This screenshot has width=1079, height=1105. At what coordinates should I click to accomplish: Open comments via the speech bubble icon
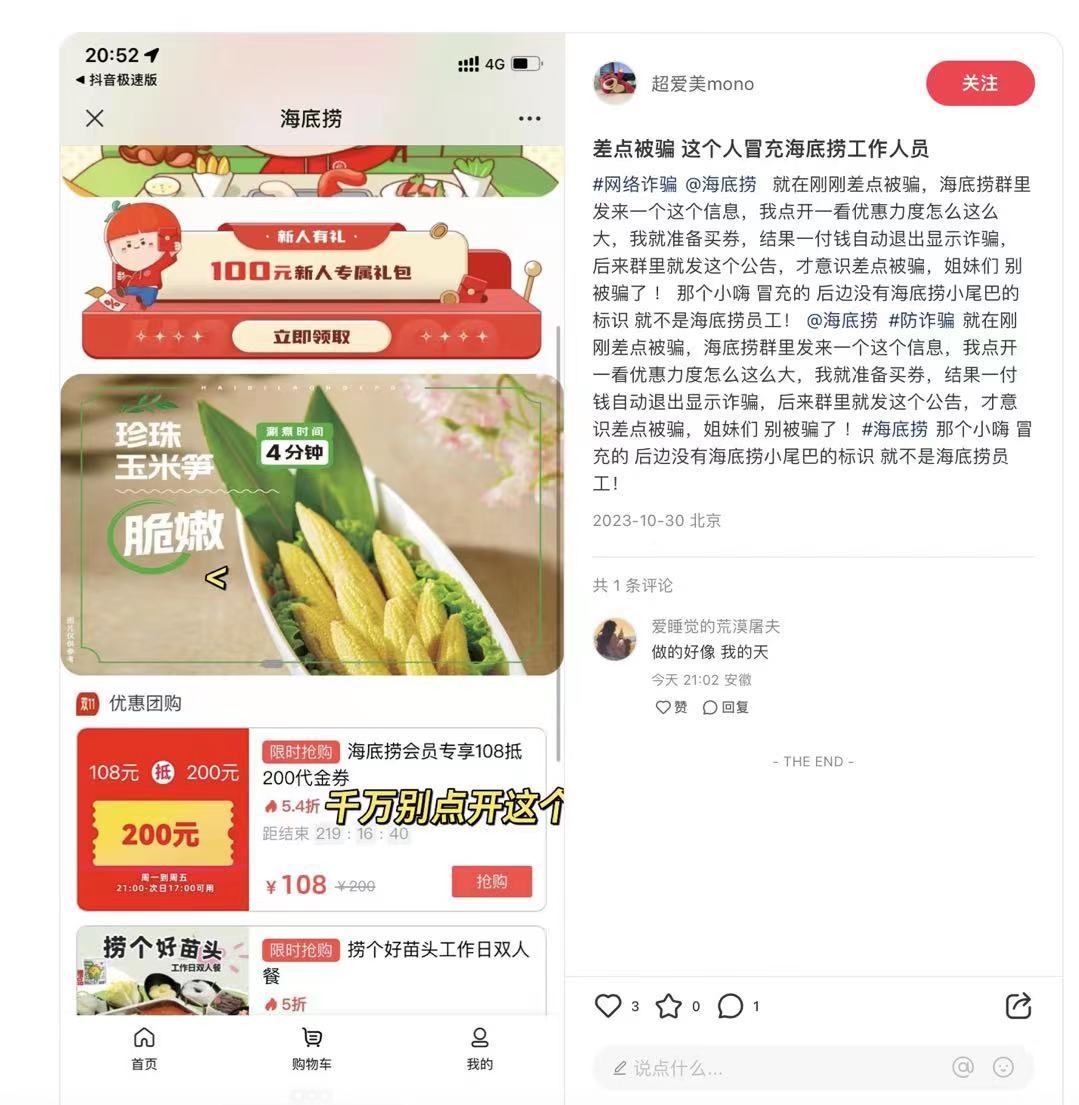[x=731, y=1006]
